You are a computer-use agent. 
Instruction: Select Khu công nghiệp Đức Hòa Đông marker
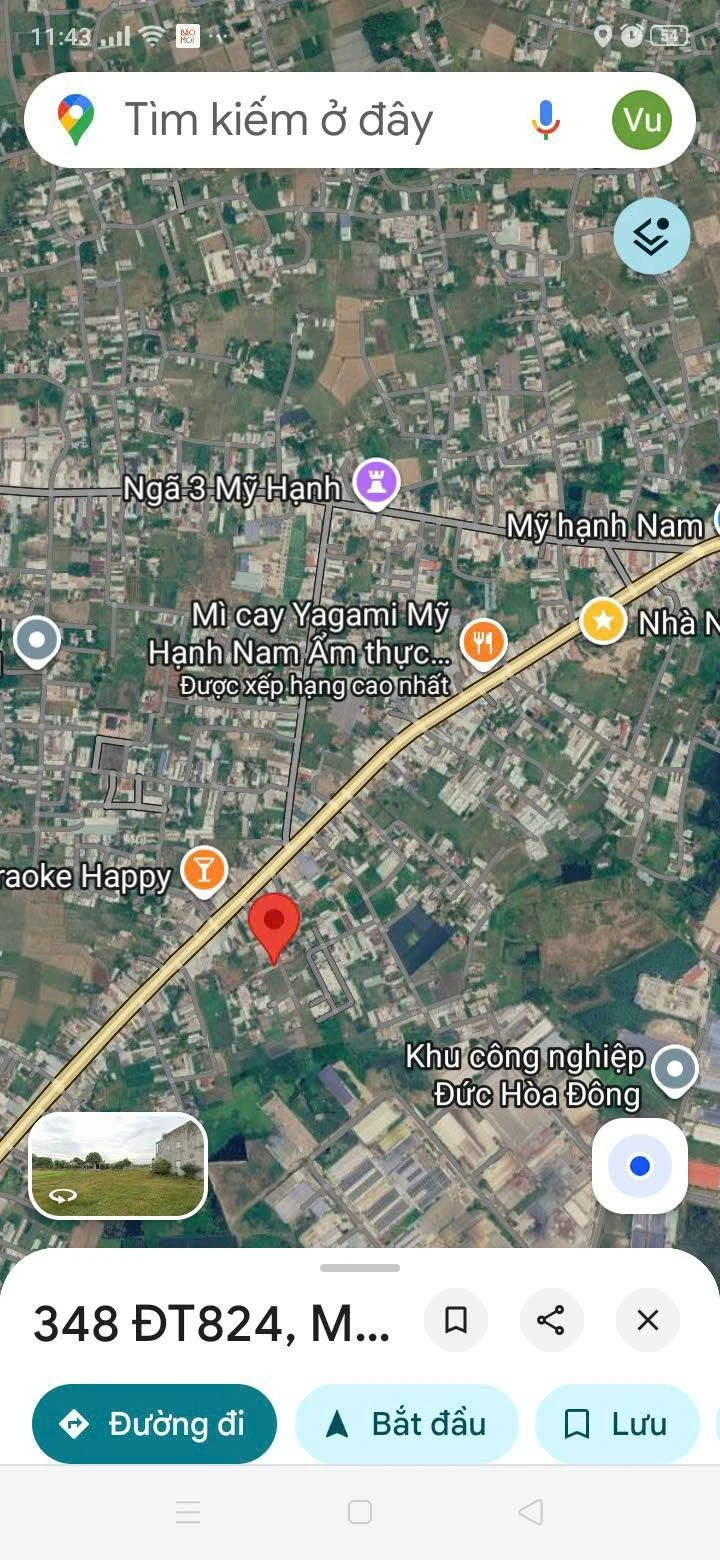[x=675, y=1071]
